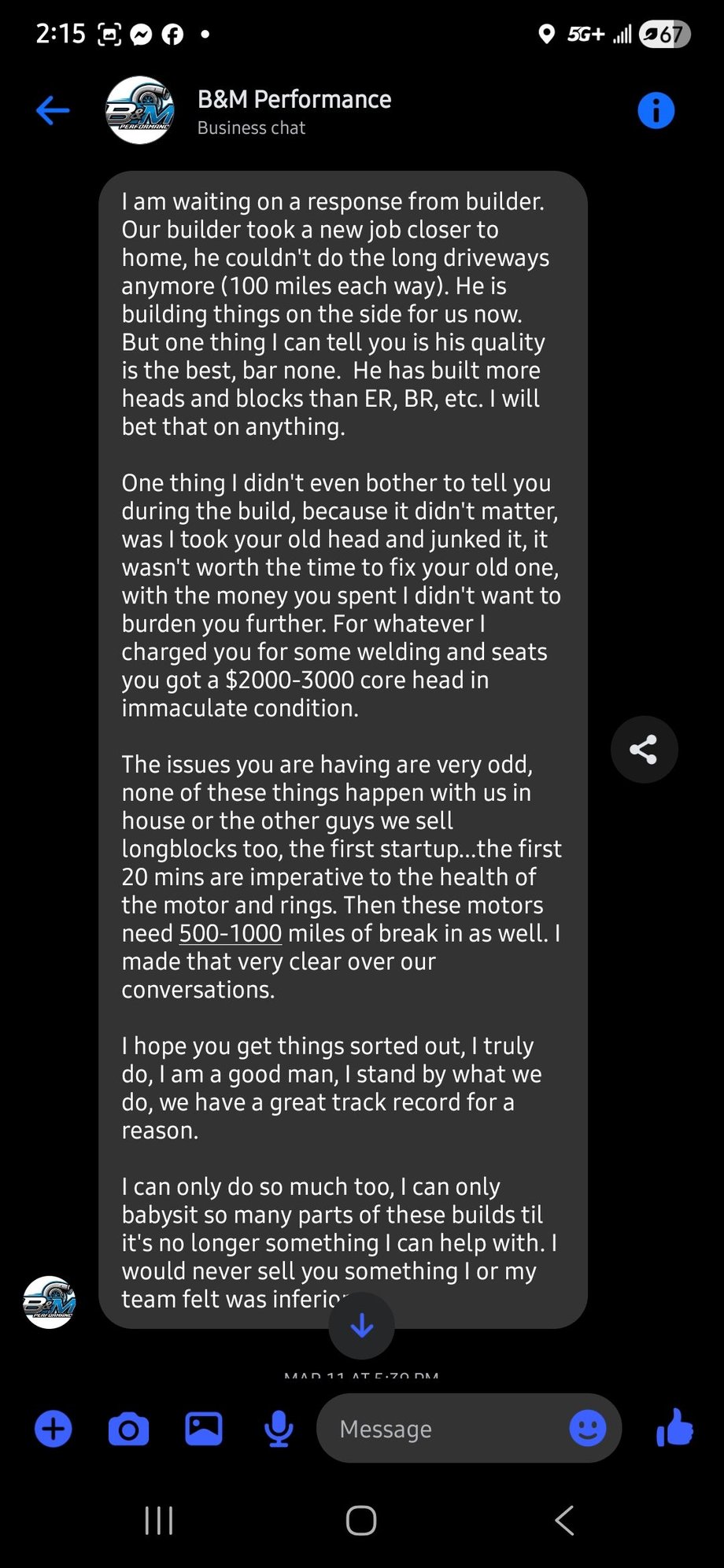Image resolution: width=724 pixels, height=1568 pixels.
Task: Tap the Facebook icon in the status bar
Action: click(x=174, y=35)
